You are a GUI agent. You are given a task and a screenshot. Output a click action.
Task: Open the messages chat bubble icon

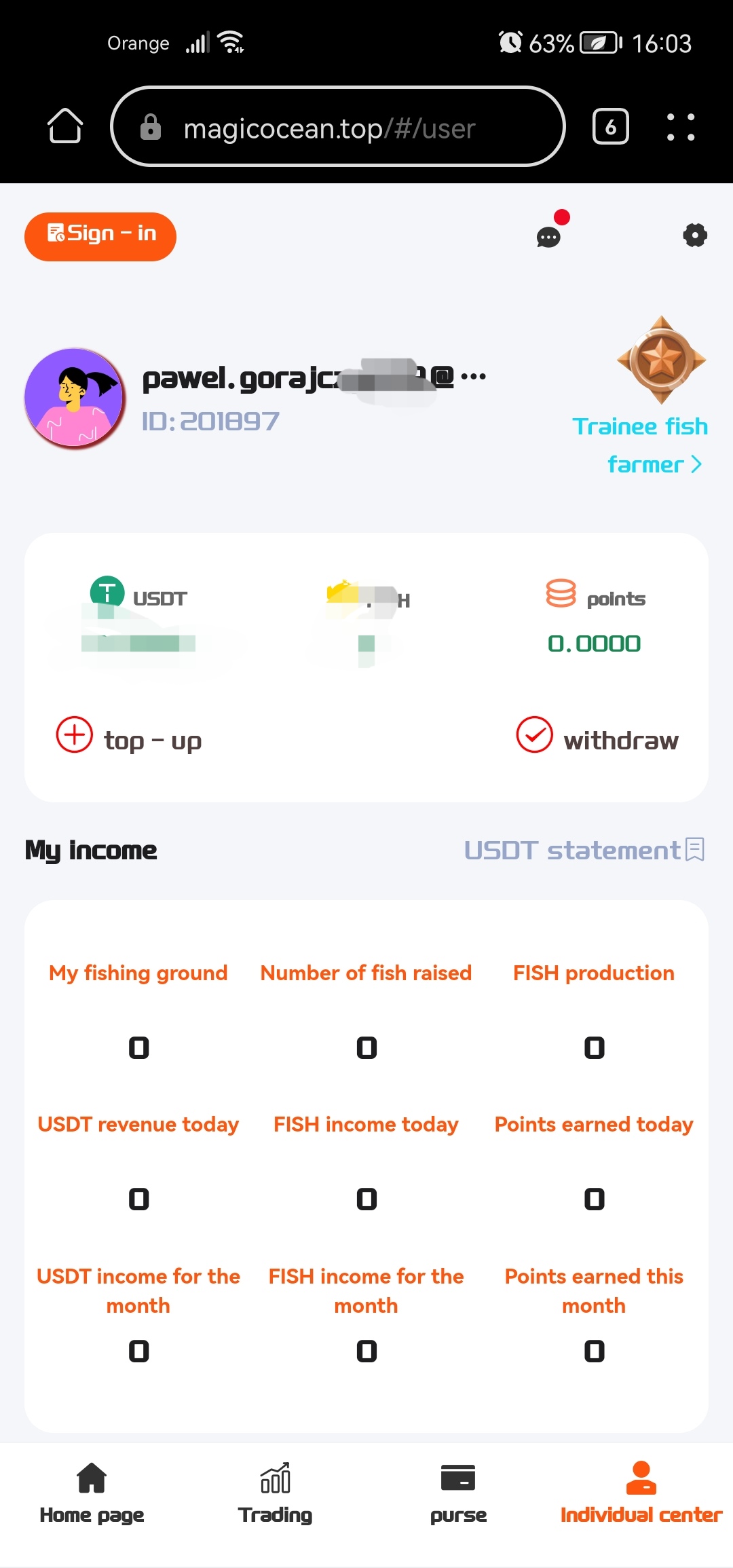pos(548,237)
